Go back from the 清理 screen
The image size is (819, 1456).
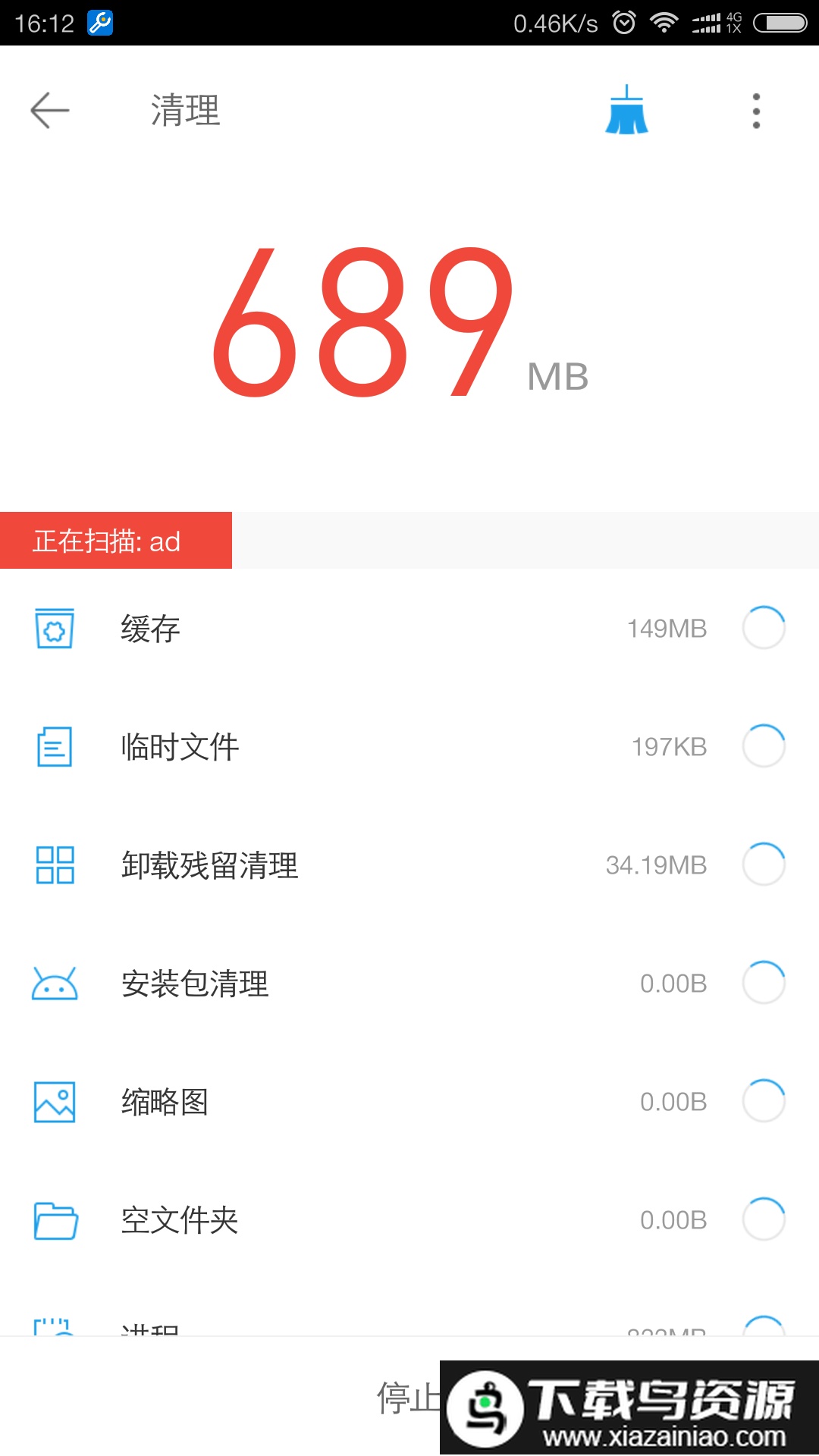click(x=50, y=111)
